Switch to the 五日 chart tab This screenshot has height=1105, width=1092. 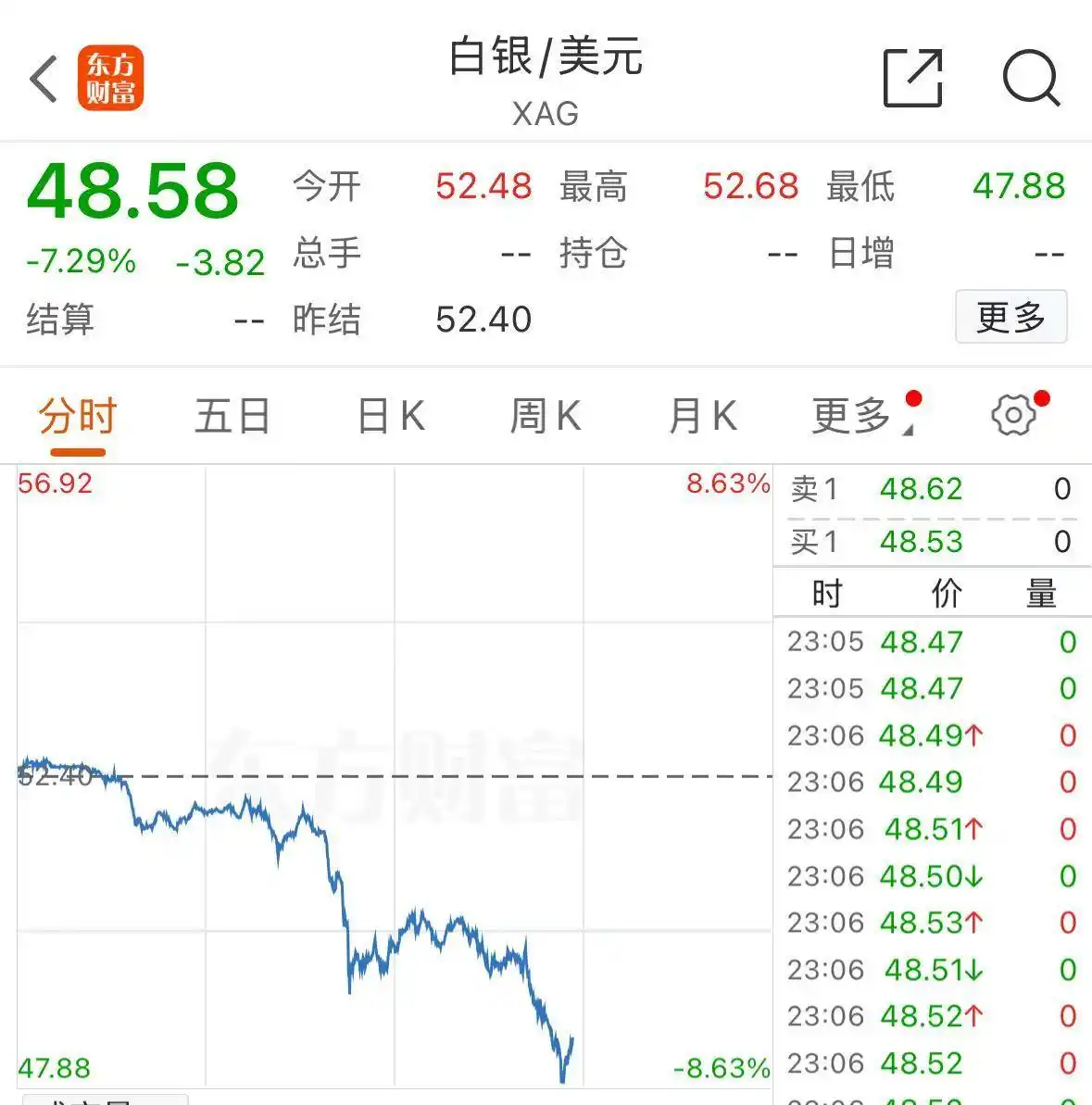(232, 417)
